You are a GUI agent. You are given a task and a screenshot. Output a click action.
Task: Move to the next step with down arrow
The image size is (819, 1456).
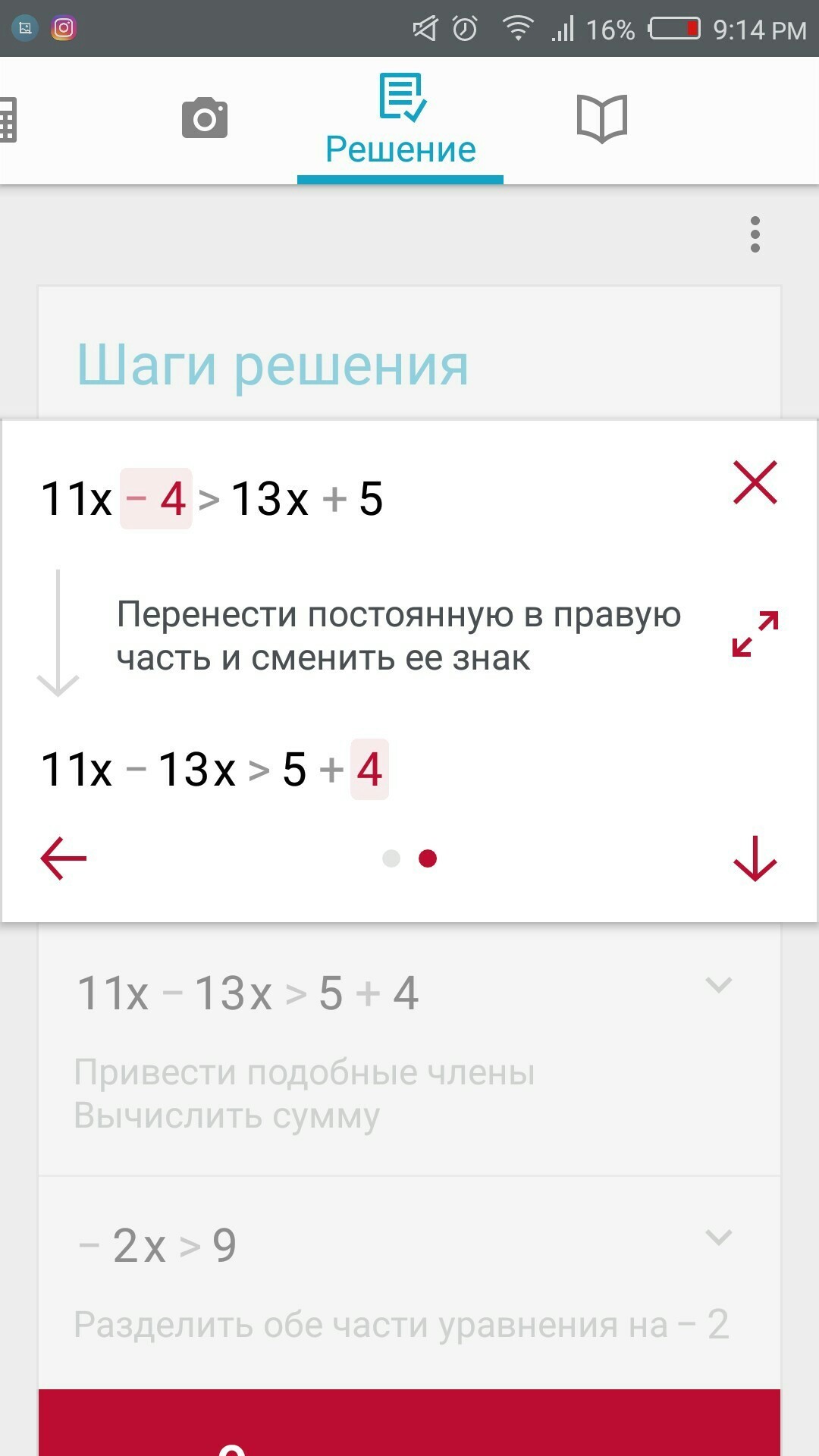tap(755, 858)
